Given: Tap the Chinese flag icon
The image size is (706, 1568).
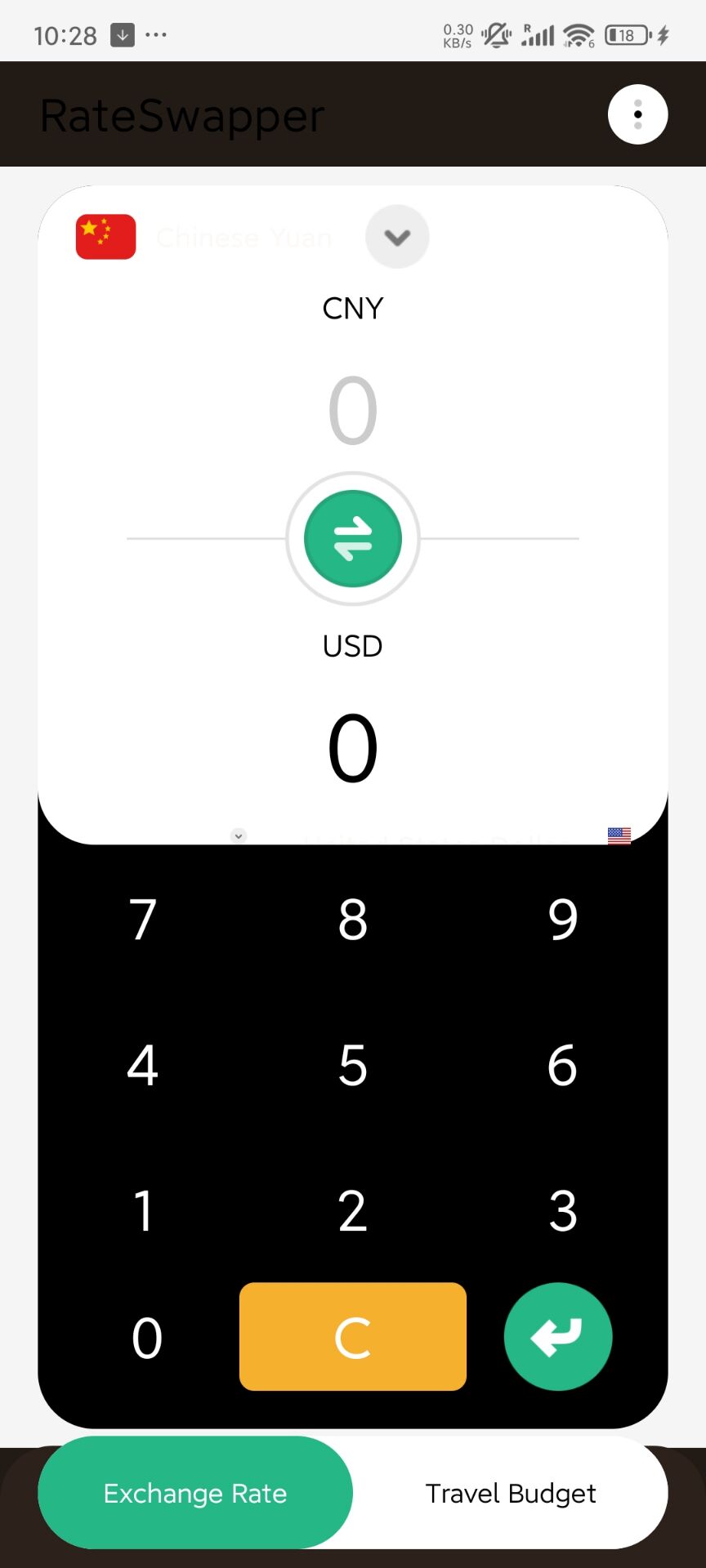Looking at the screenshot, I should (105, 237).
